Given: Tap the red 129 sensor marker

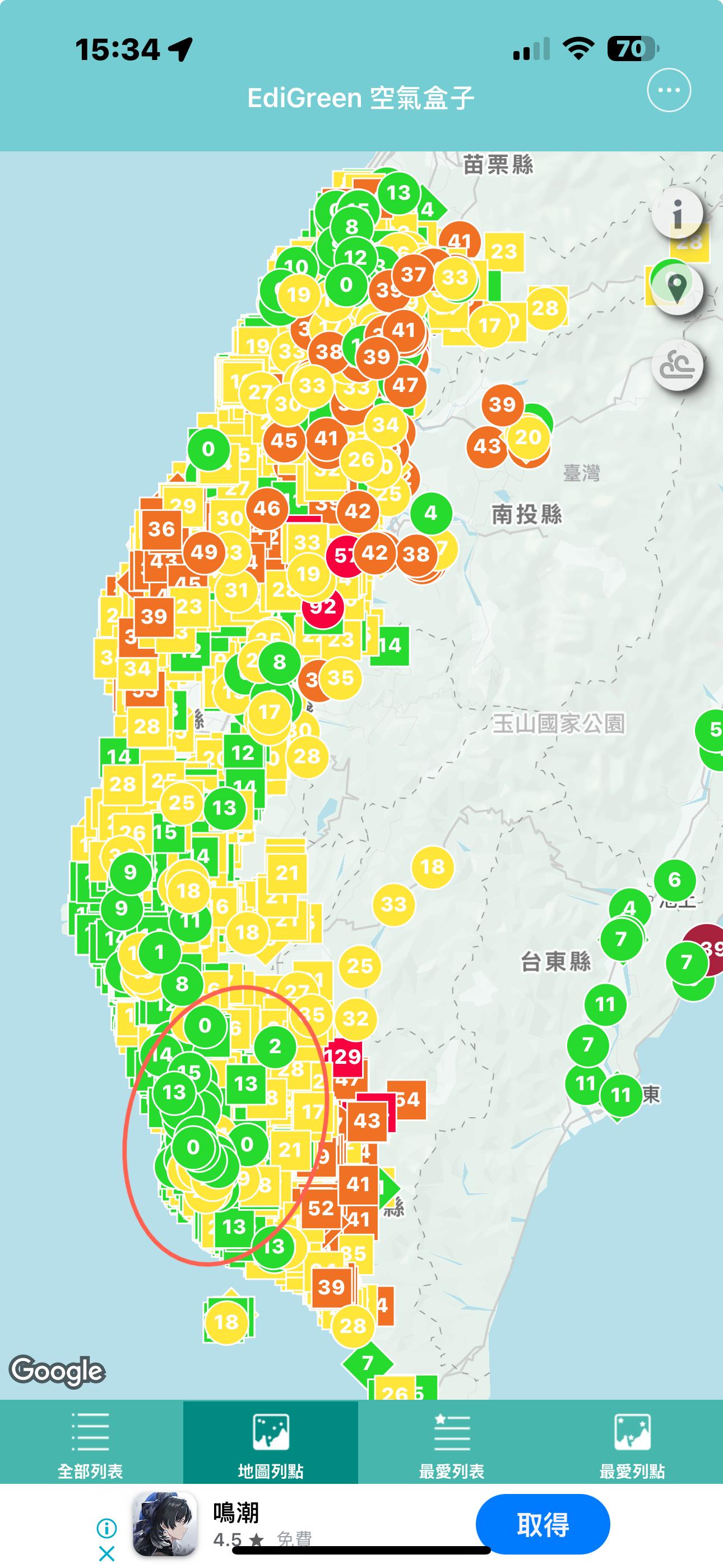Looking at the screenshot, I should click(343, 1056).
